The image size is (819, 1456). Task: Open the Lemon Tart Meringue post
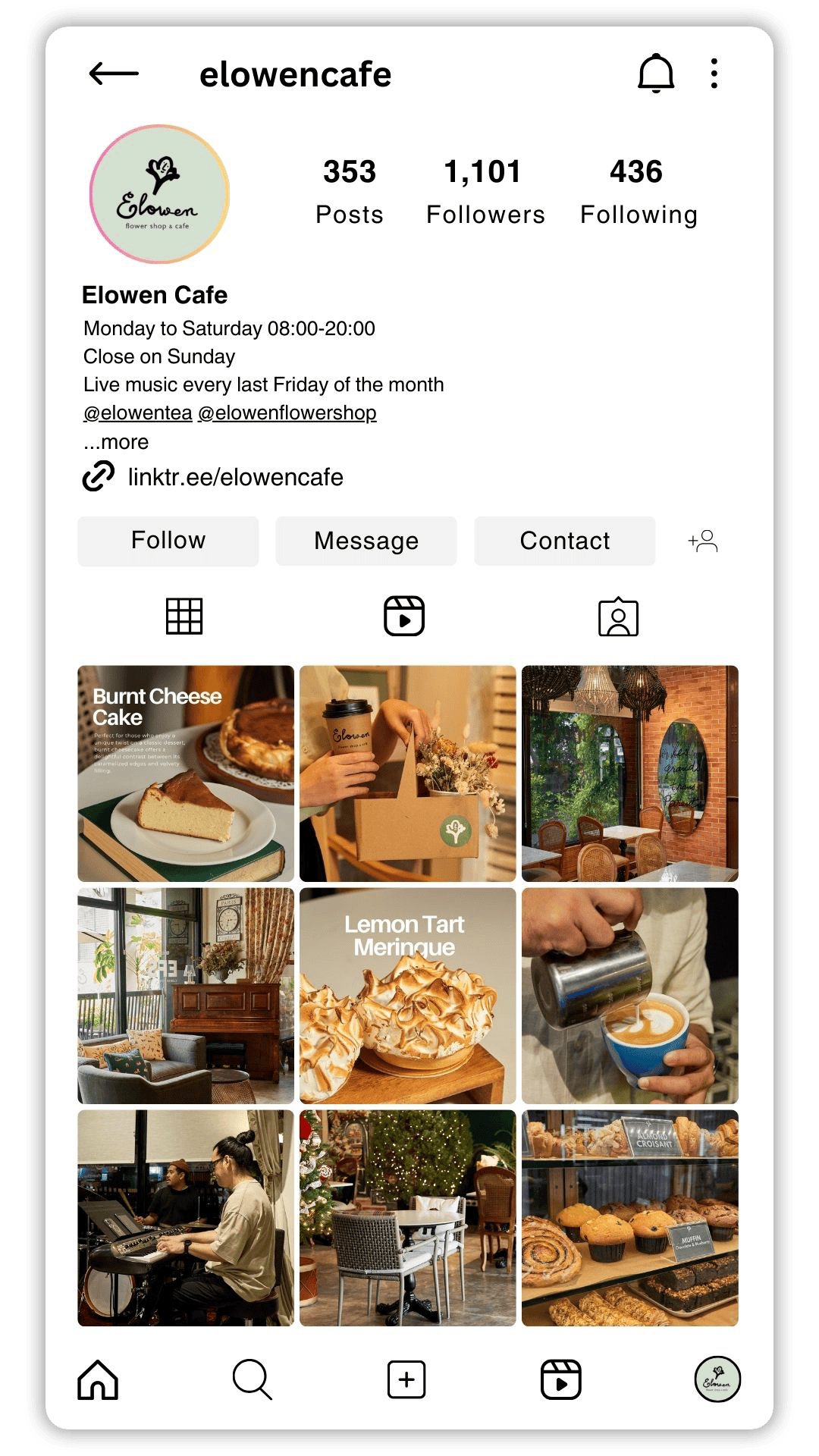pos(407,995)
